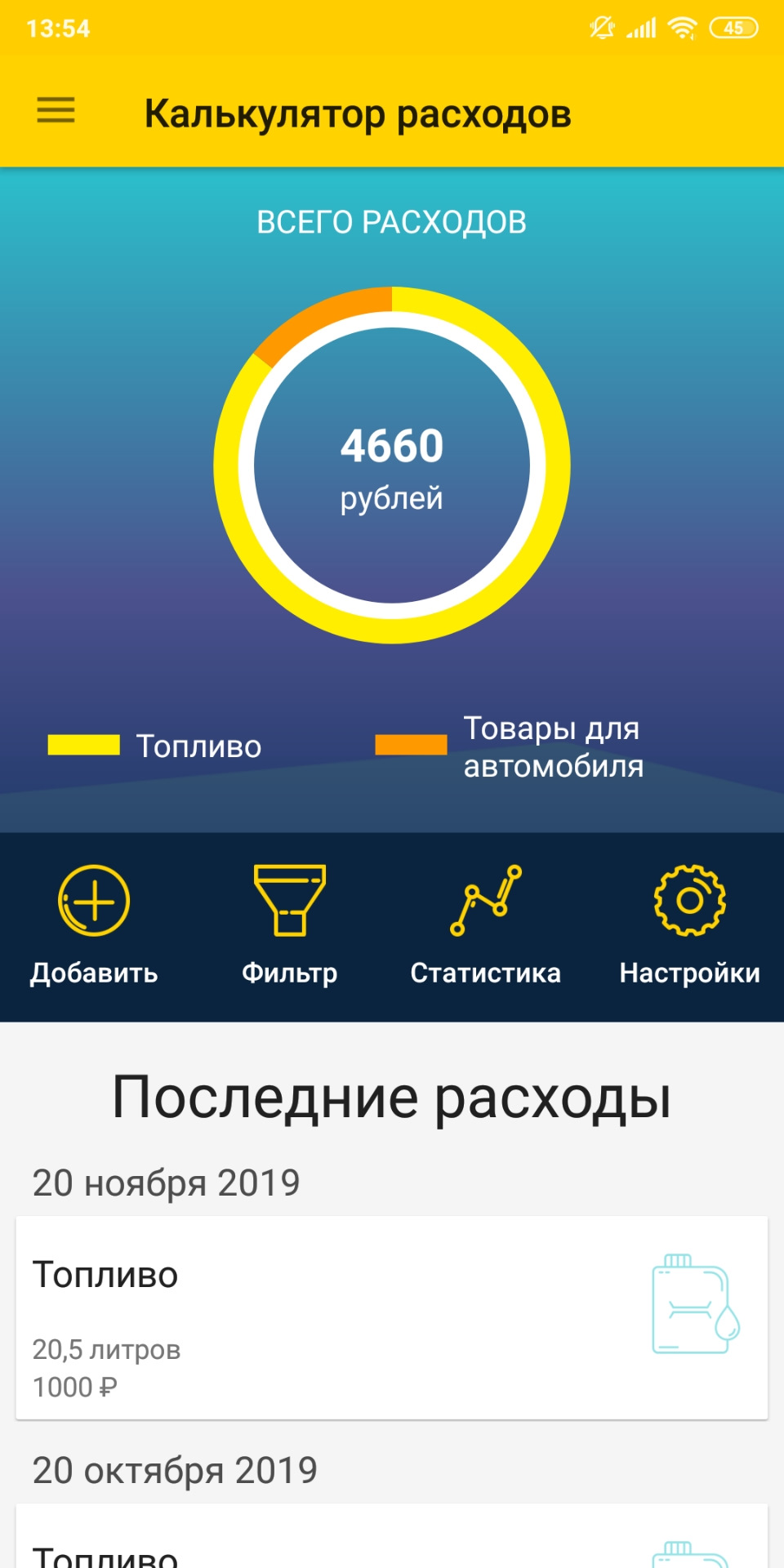Tap Добавить to add an expense
The width and height of the screenshot is (784, 1568).
pyautogui.click(x=94, y=923)
